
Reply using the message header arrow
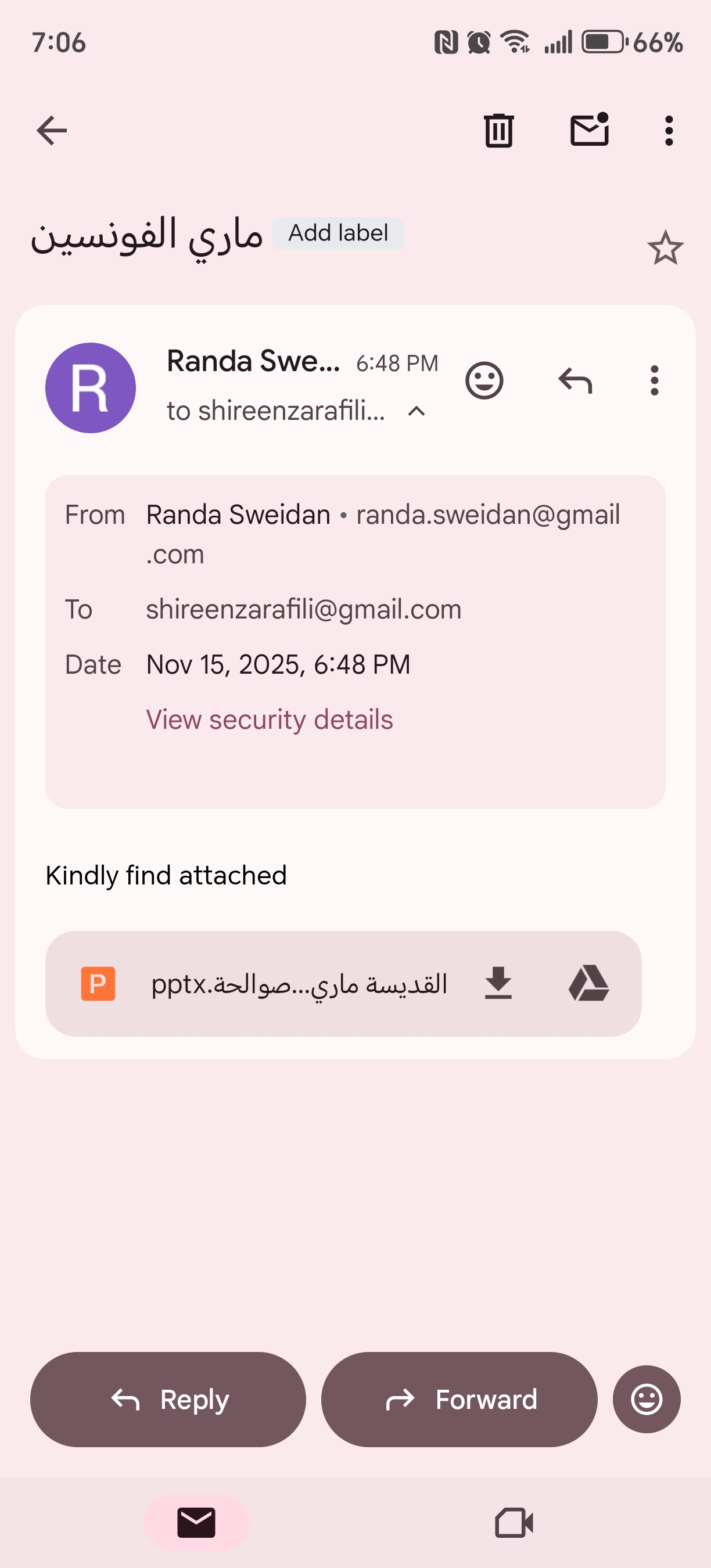[x=574, y=381]
